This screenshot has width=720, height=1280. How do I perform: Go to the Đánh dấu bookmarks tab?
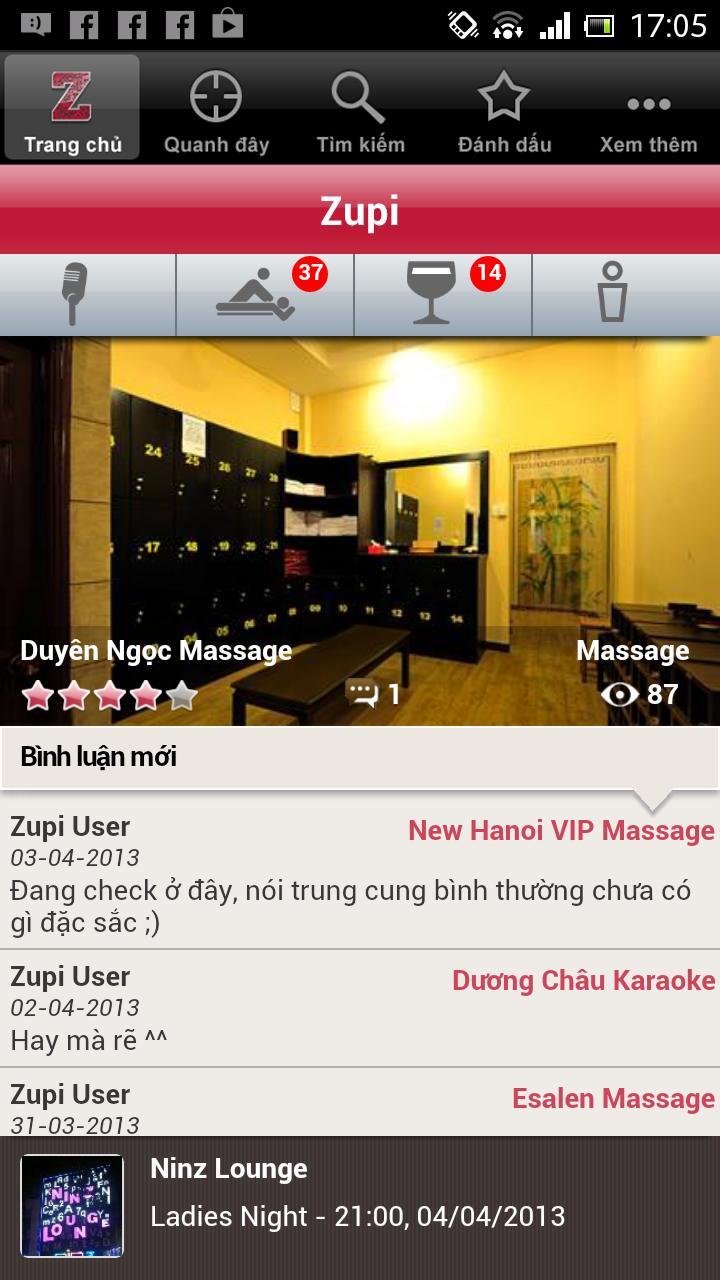pos(504,108)
